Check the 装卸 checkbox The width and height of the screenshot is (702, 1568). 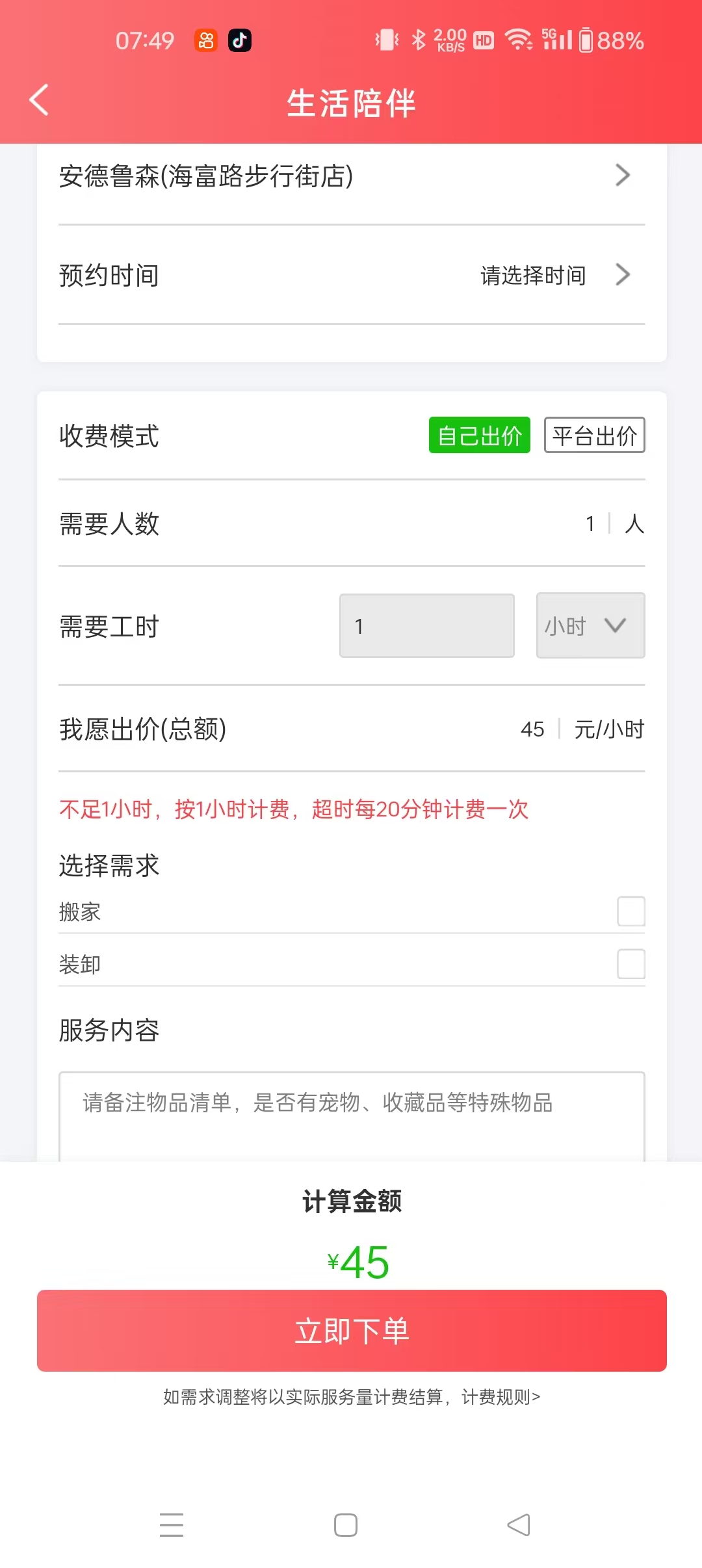click(630, 963)
